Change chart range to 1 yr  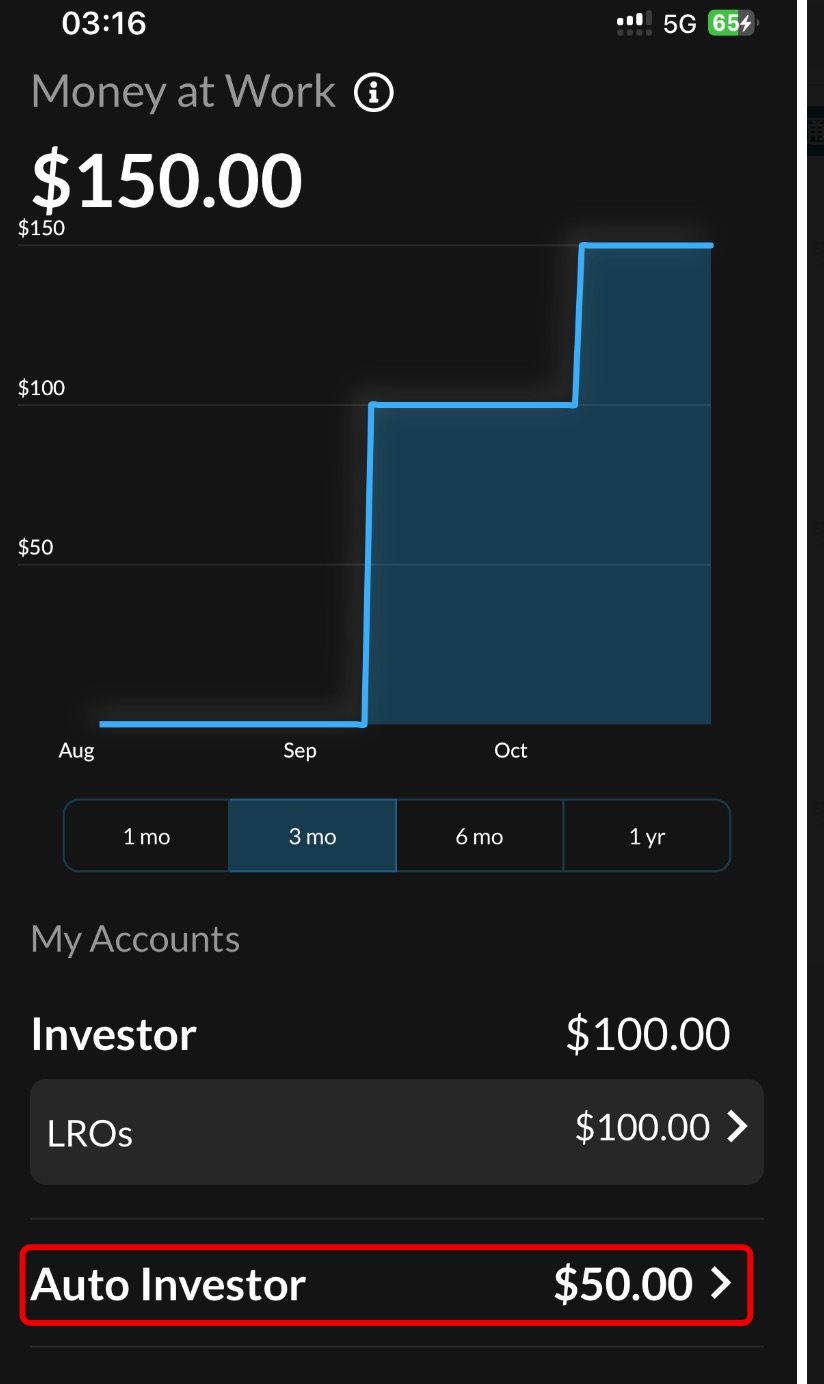(647, 836)
